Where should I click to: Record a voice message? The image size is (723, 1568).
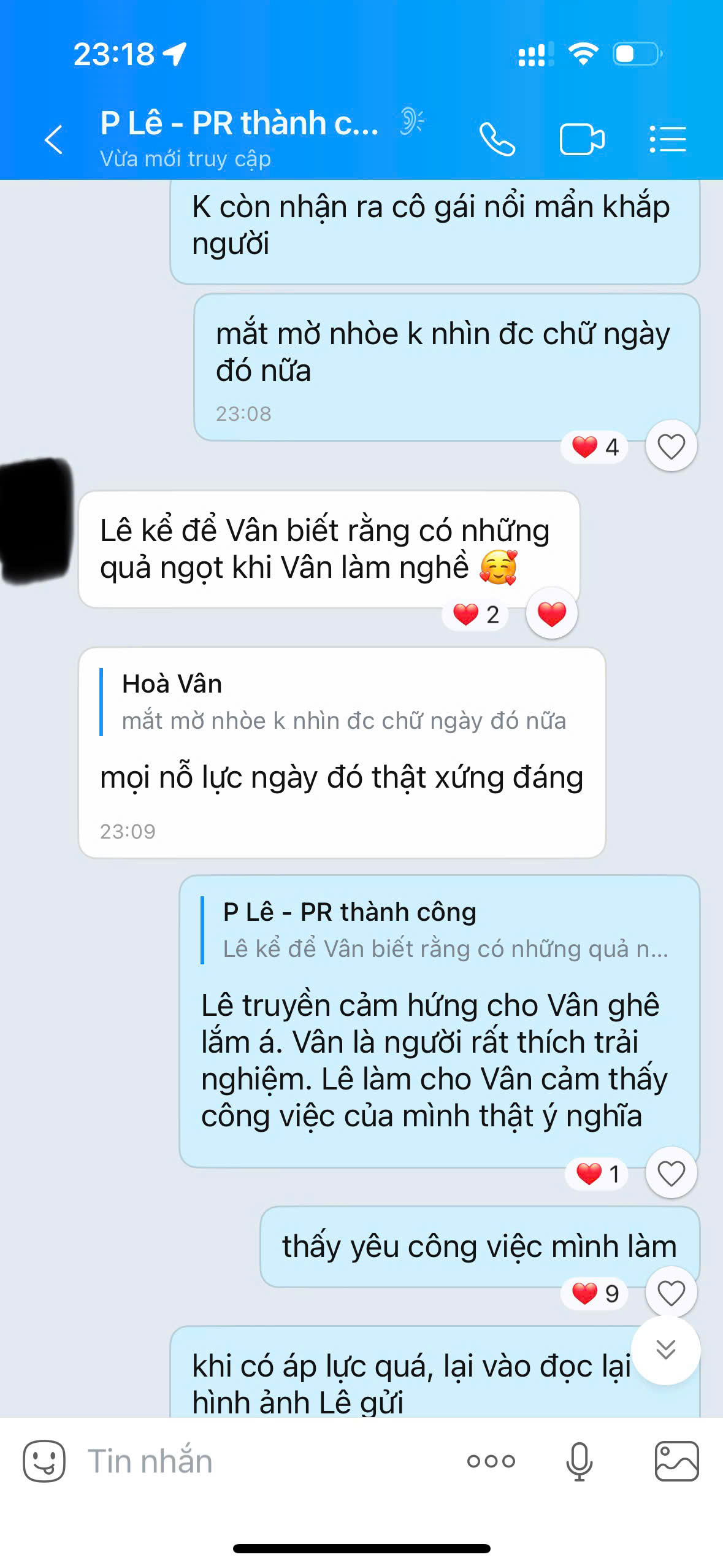coord(579,1461)
